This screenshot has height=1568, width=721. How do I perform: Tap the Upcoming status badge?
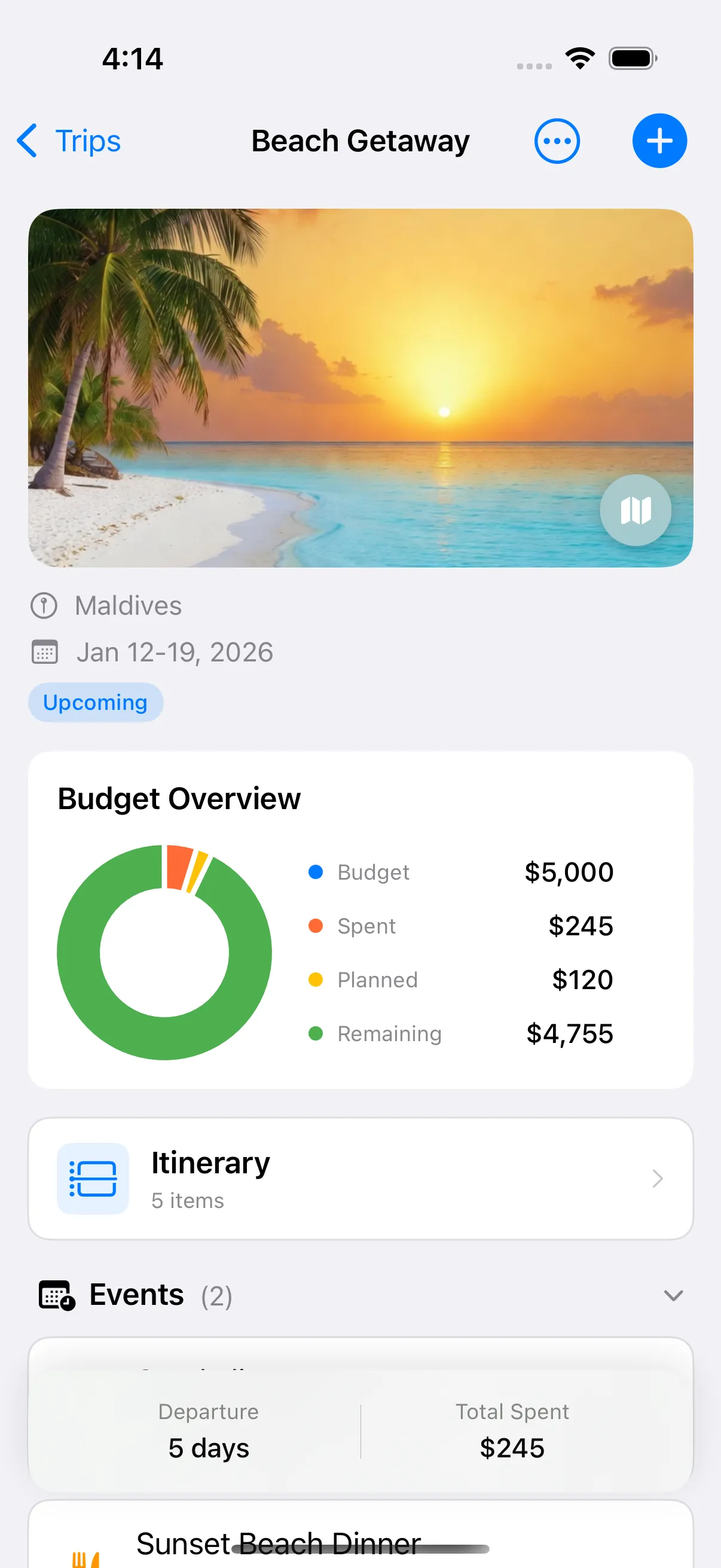point(96,703)
